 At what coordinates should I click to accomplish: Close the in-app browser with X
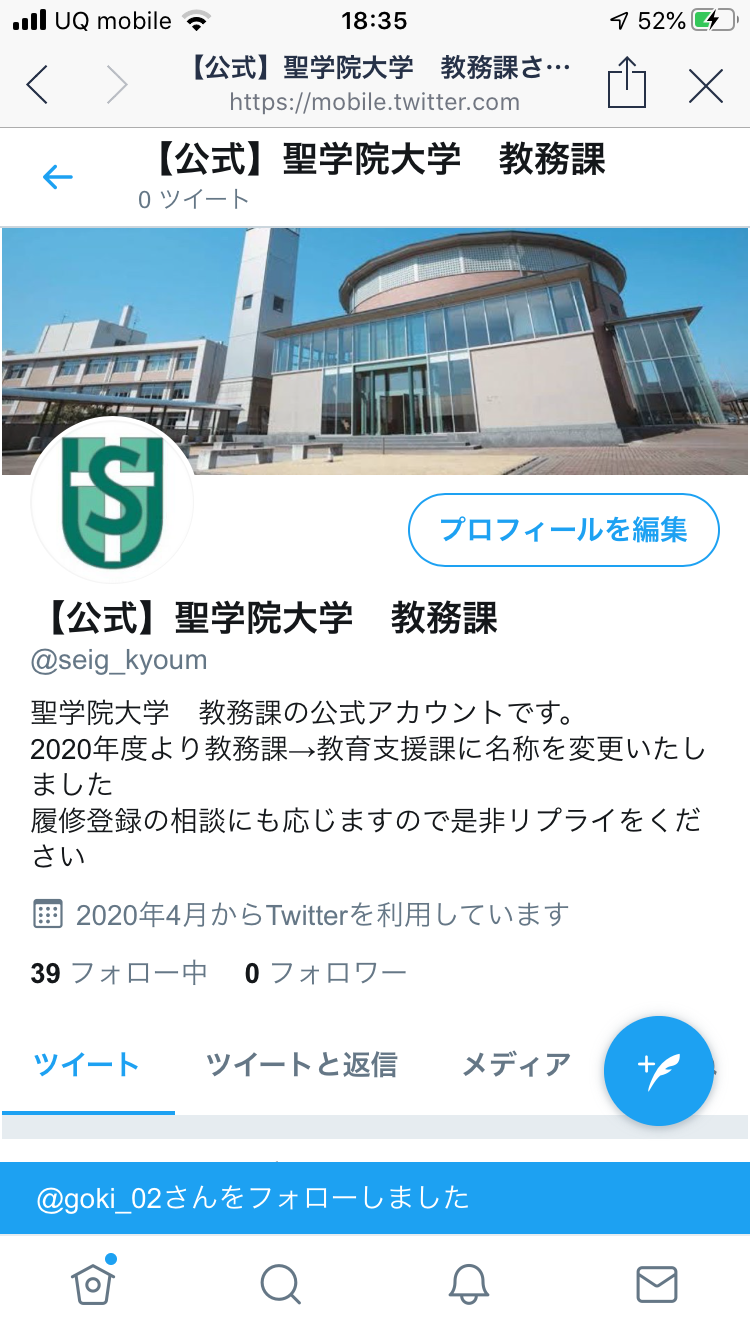[706, 86]
